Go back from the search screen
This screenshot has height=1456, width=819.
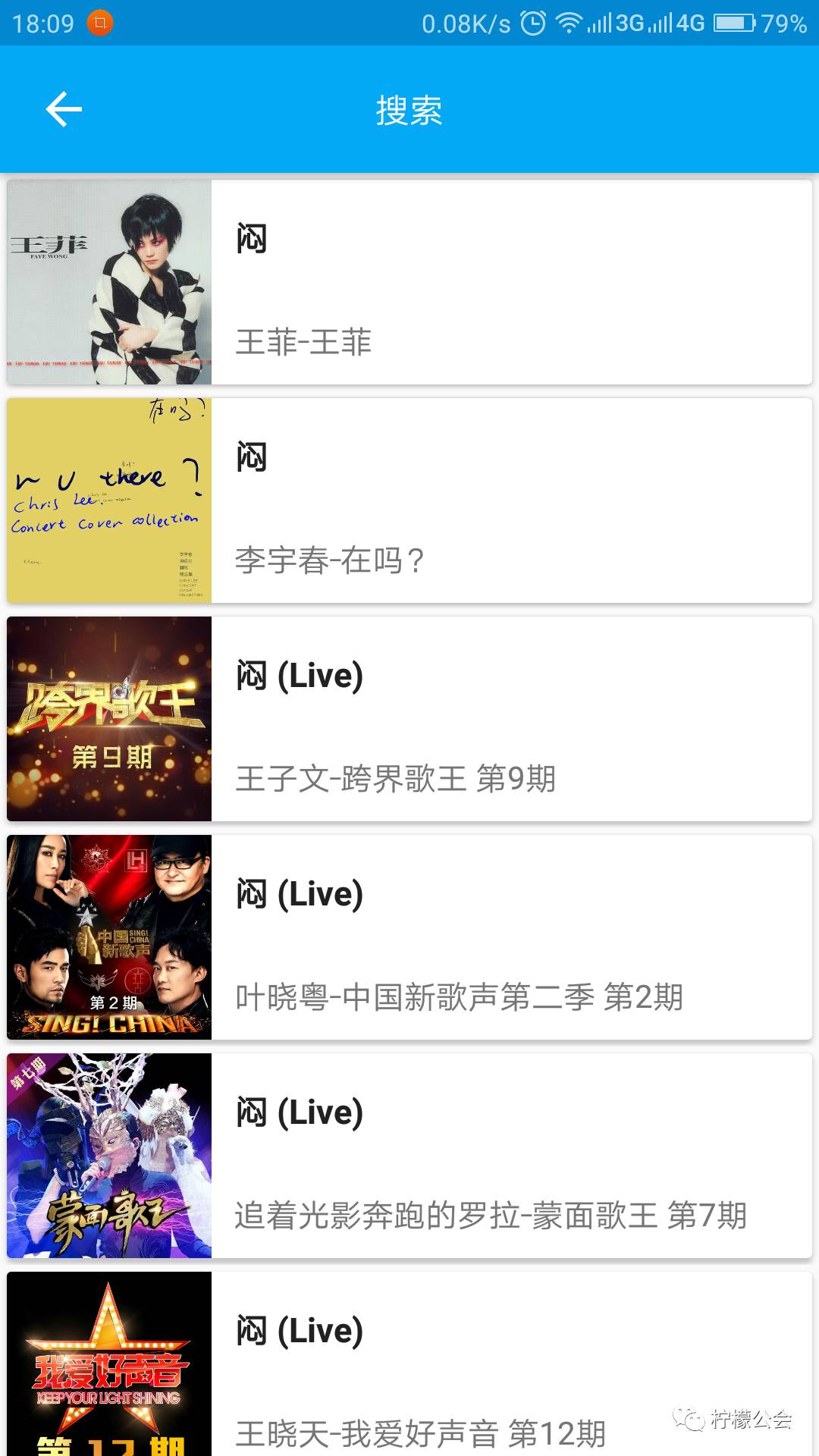click(x=64, y=110)
